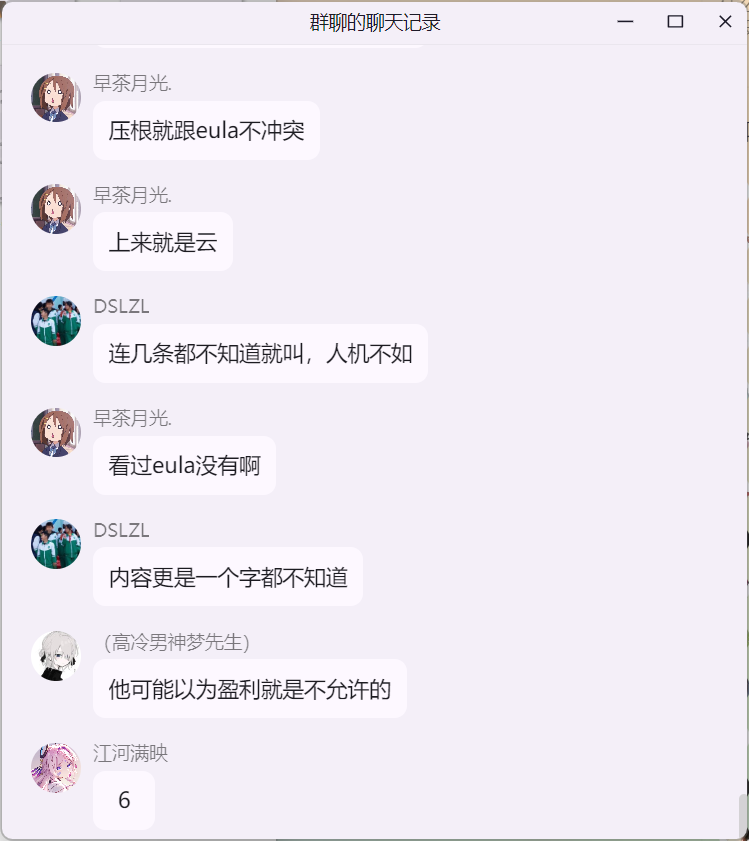Open 早茶月光's avatar beside 上来就是云
749x841 pixels.
pos(56,209)
